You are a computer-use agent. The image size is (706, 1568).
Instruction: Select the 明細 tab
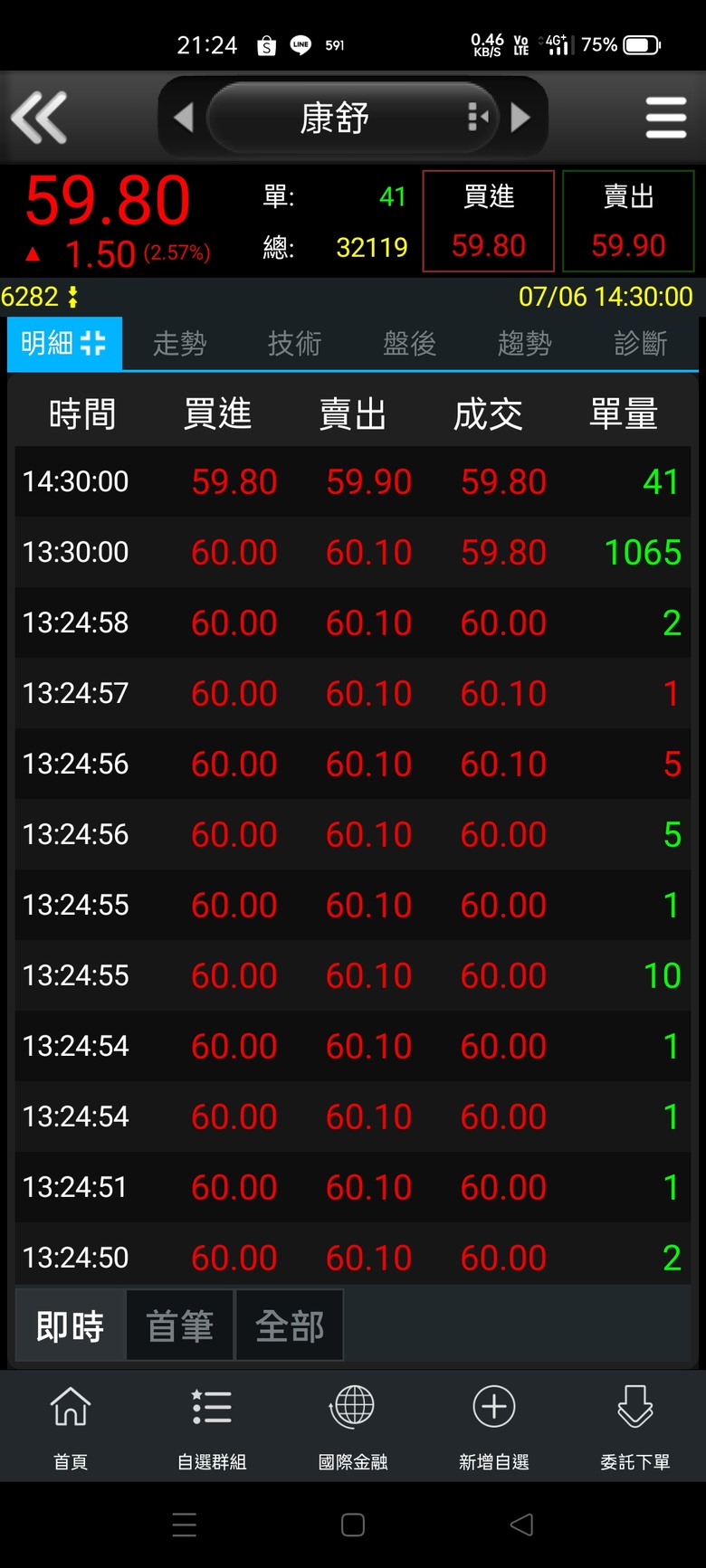point(64,343)
